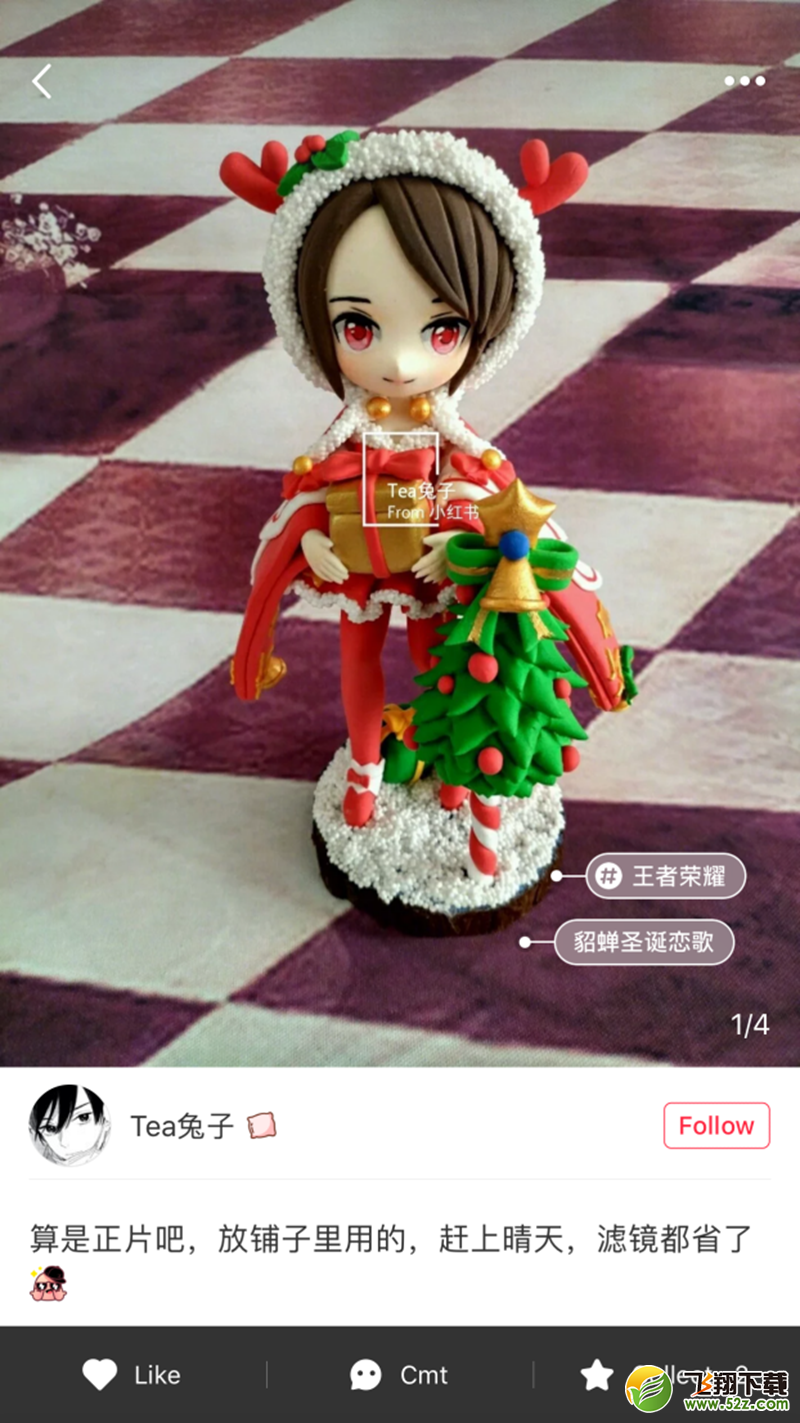
Task: Open Tea兔子's profile avatar
Action: 69,1125
